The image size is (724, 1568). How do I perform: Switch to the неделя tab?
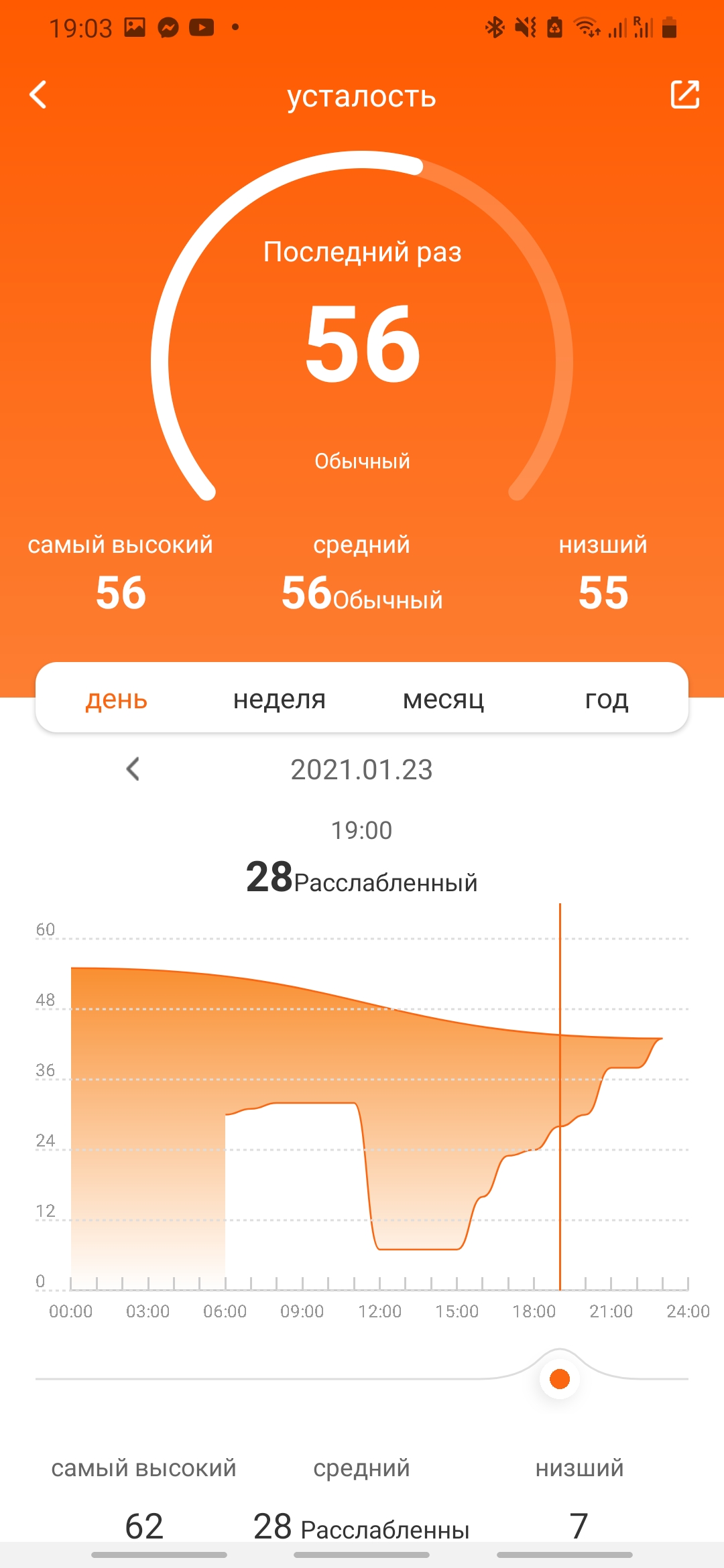[x=280, y=699]
